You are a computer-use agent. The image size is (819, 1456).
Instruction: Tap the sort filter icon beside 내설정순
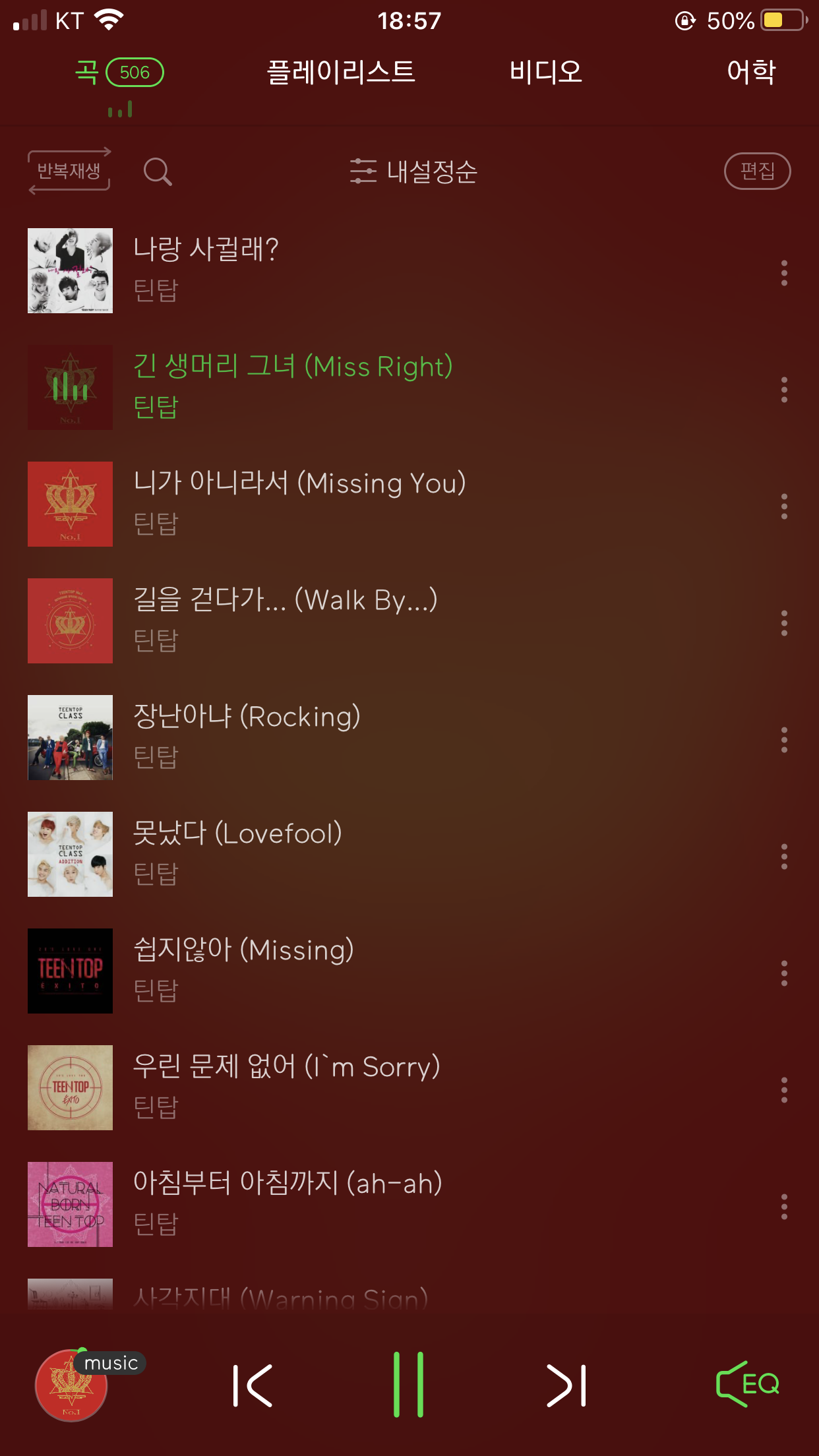click(x=363, y=171)
